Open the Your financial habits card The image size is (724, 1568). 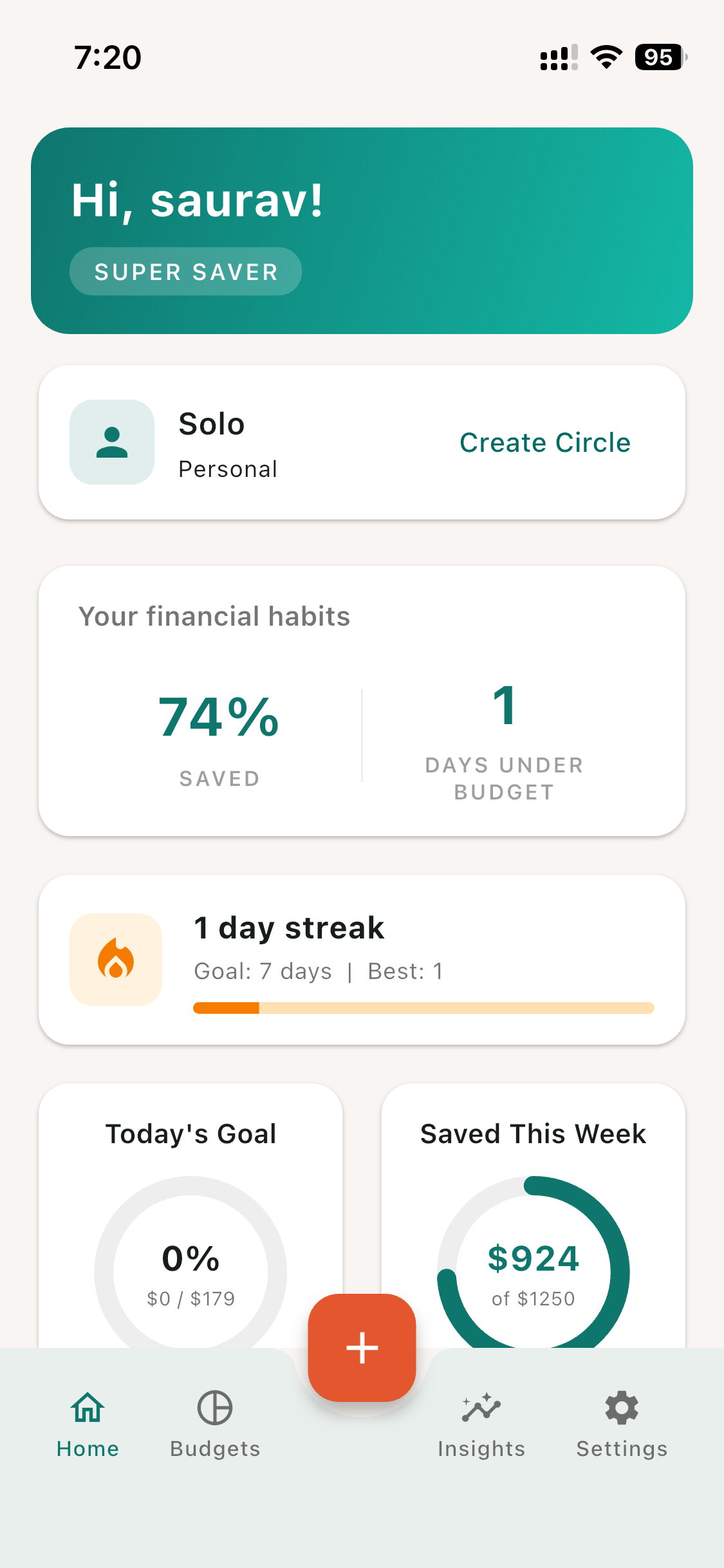click(362, 702)
